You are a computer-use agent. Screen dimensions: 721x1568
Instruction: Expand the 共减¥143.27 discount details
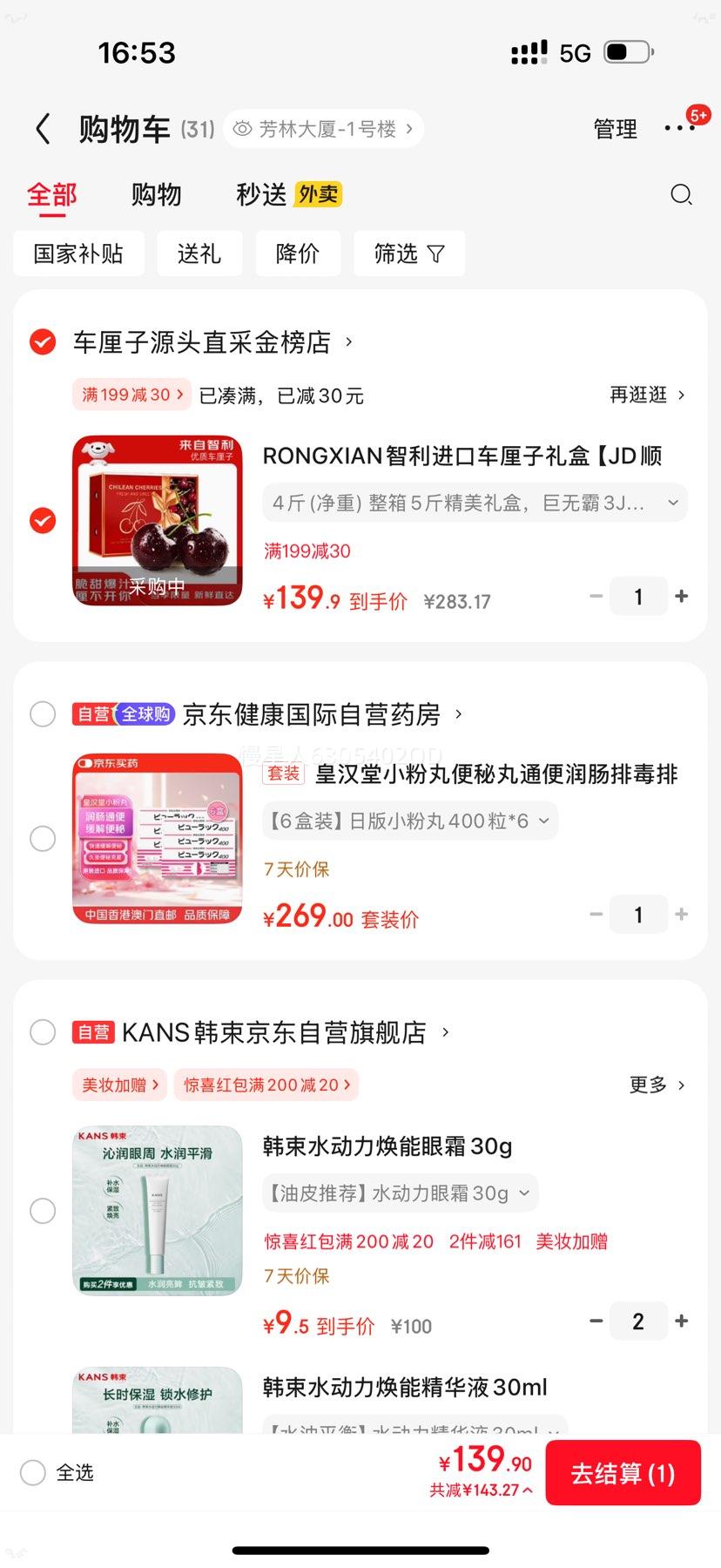click(x=481, y=1491)
